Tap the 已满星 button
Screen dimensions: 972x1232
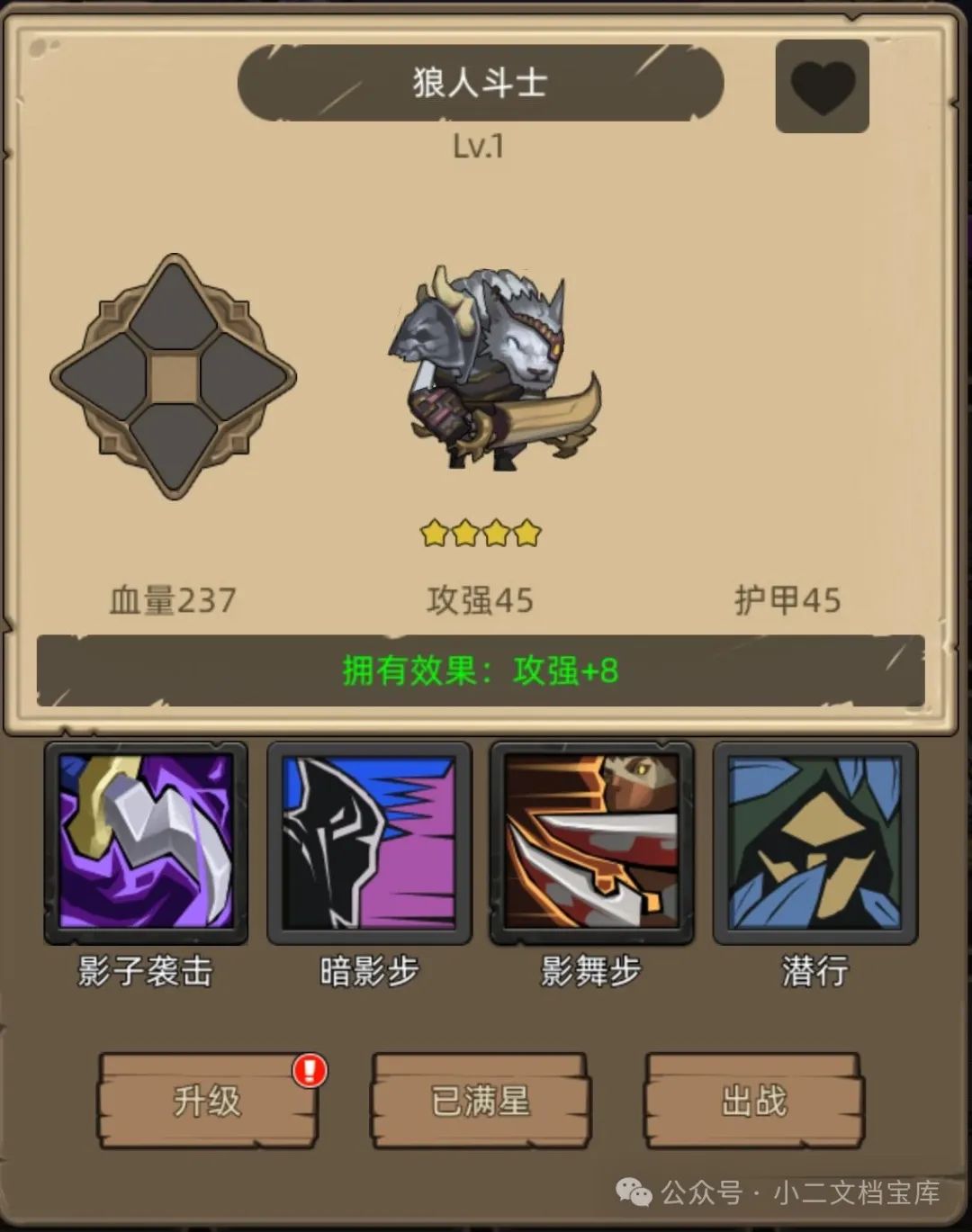481,1101
